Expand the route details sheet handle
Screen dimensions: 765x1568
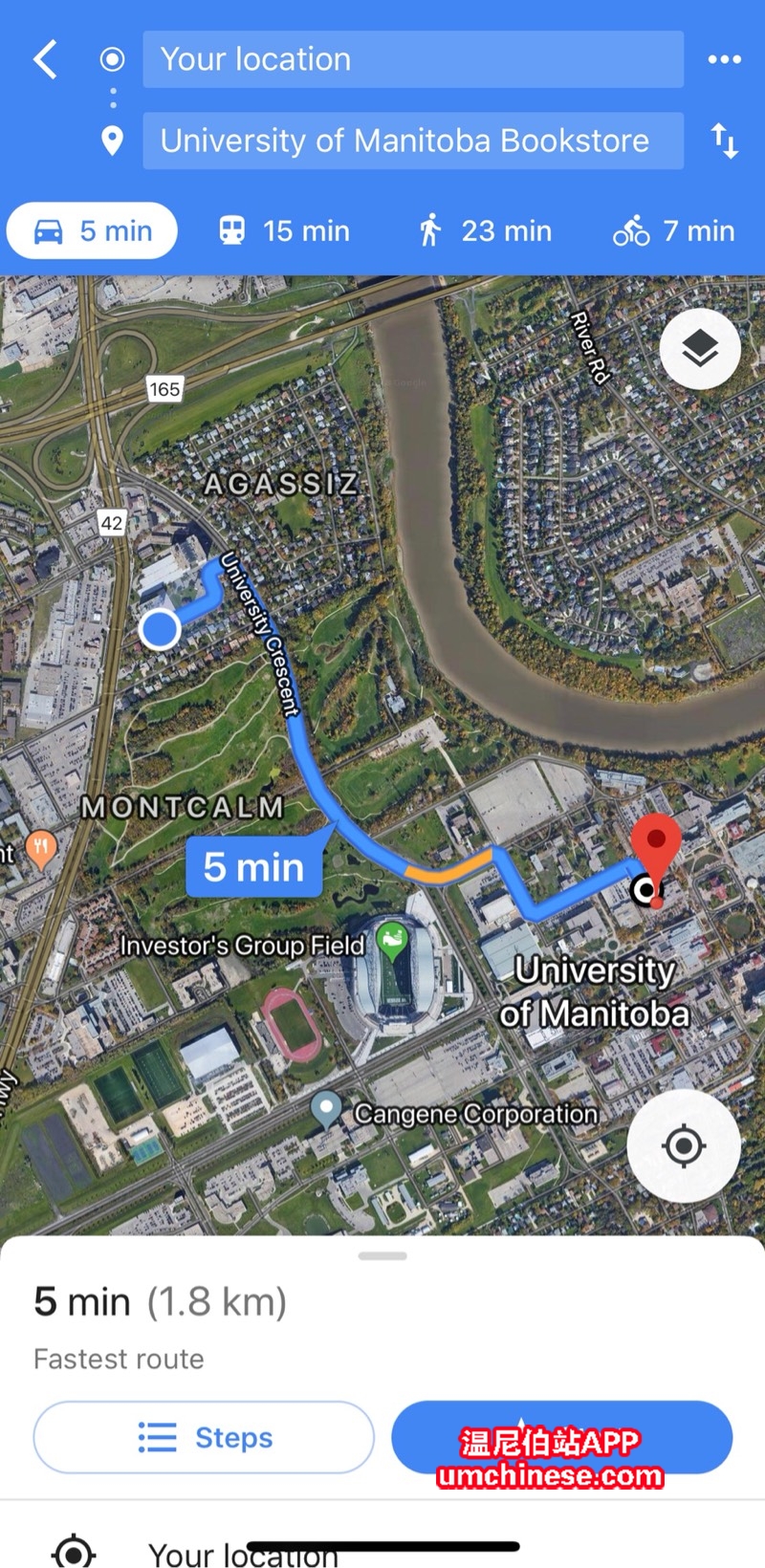tap(382, 1255)
